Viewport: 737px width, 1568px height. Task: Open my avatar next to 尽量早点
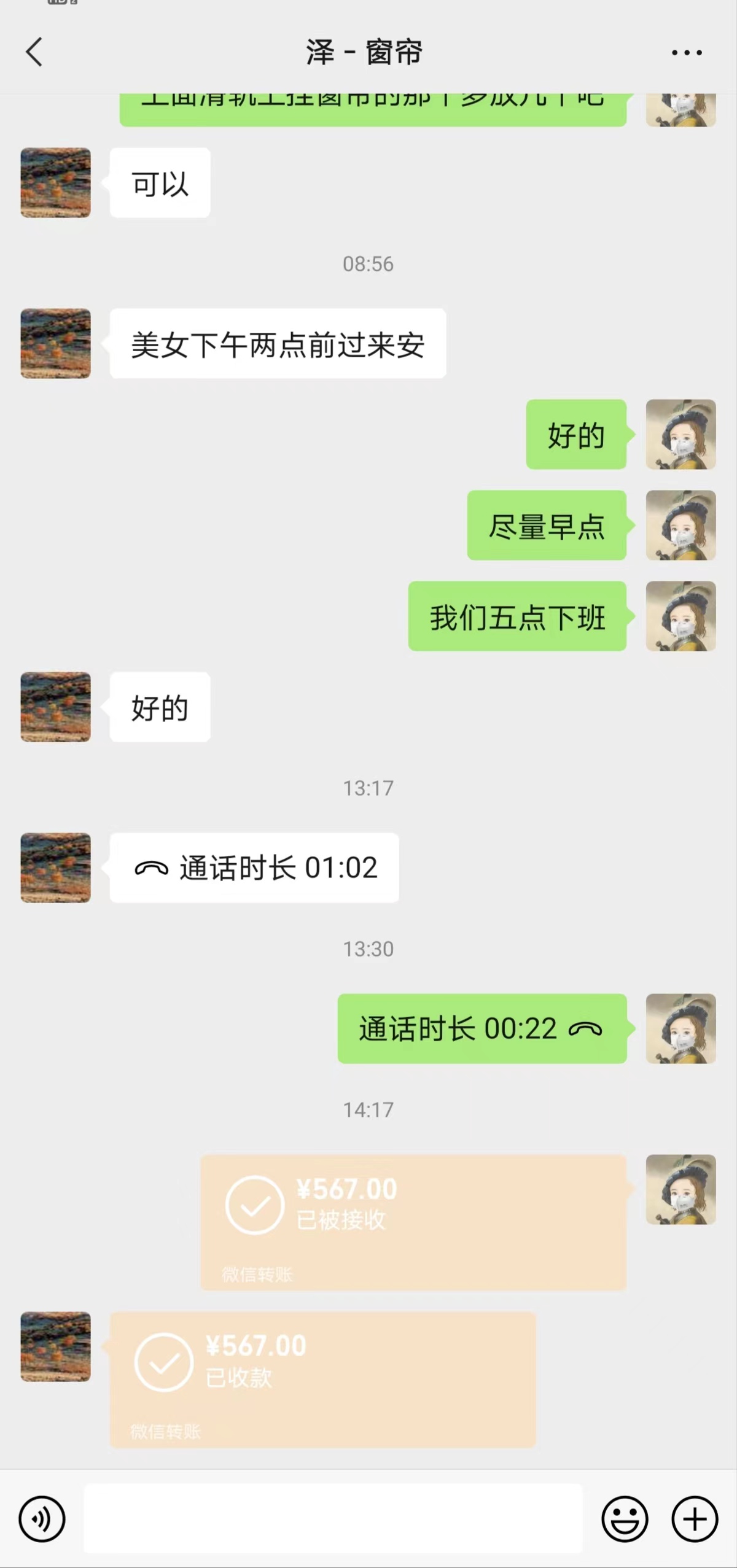[x=680, y=525]
